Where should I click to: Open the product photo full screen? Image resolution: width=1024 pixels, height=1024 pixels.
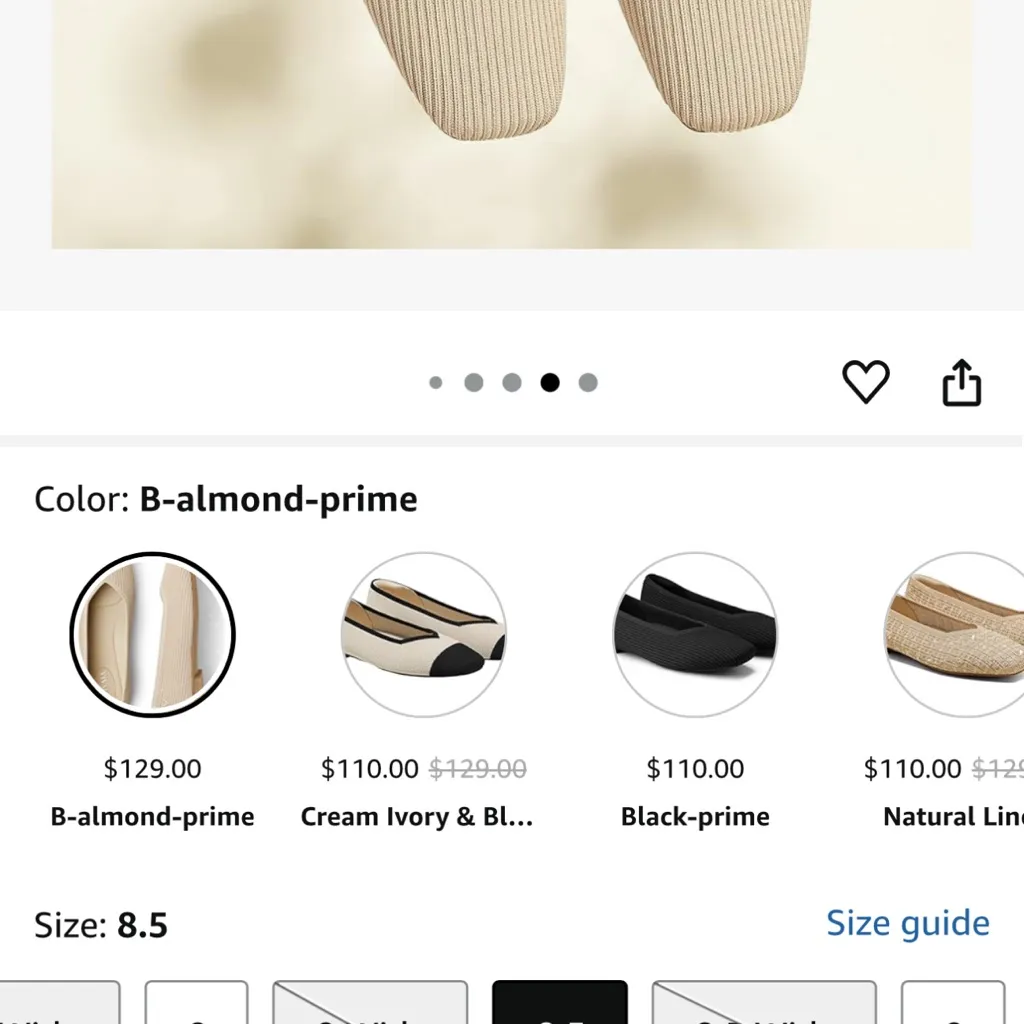(x=510, y=120)
